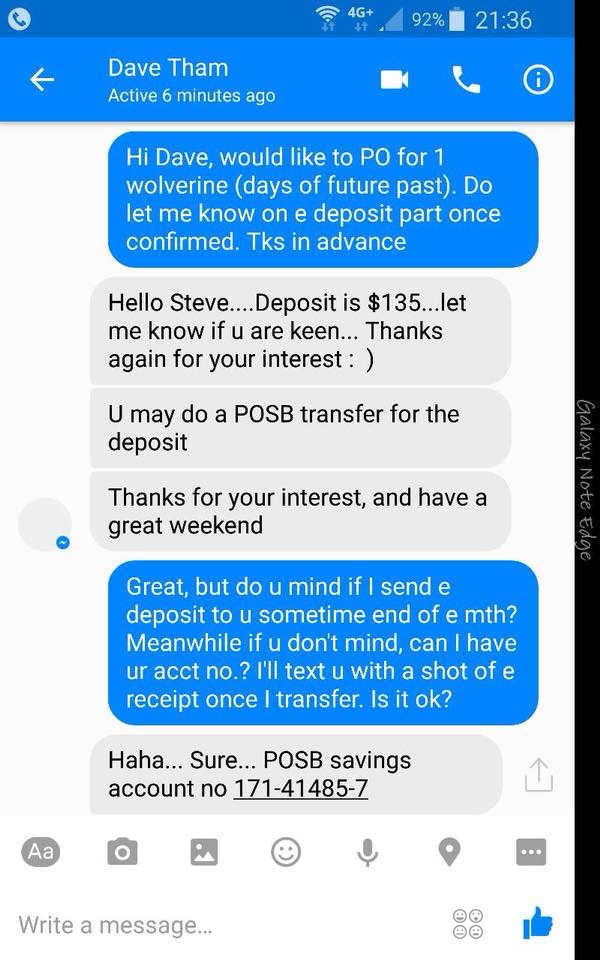Open conversation info details

click(x=538, y=81)
